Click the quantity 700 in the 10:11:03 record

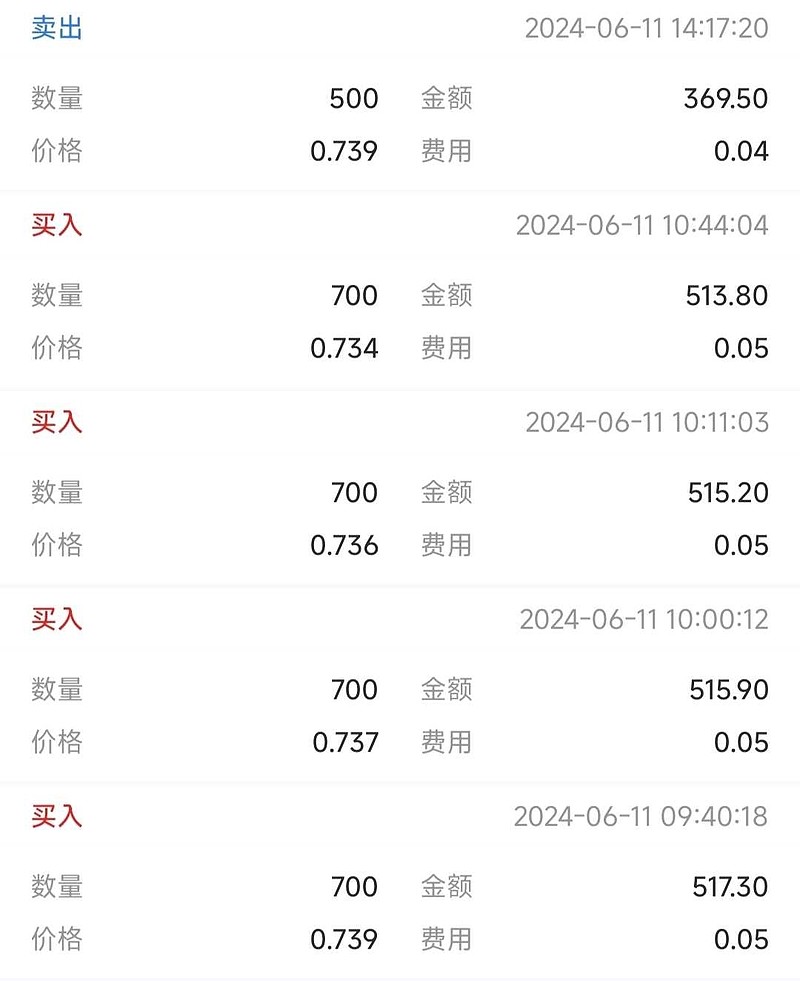[357, 493]
